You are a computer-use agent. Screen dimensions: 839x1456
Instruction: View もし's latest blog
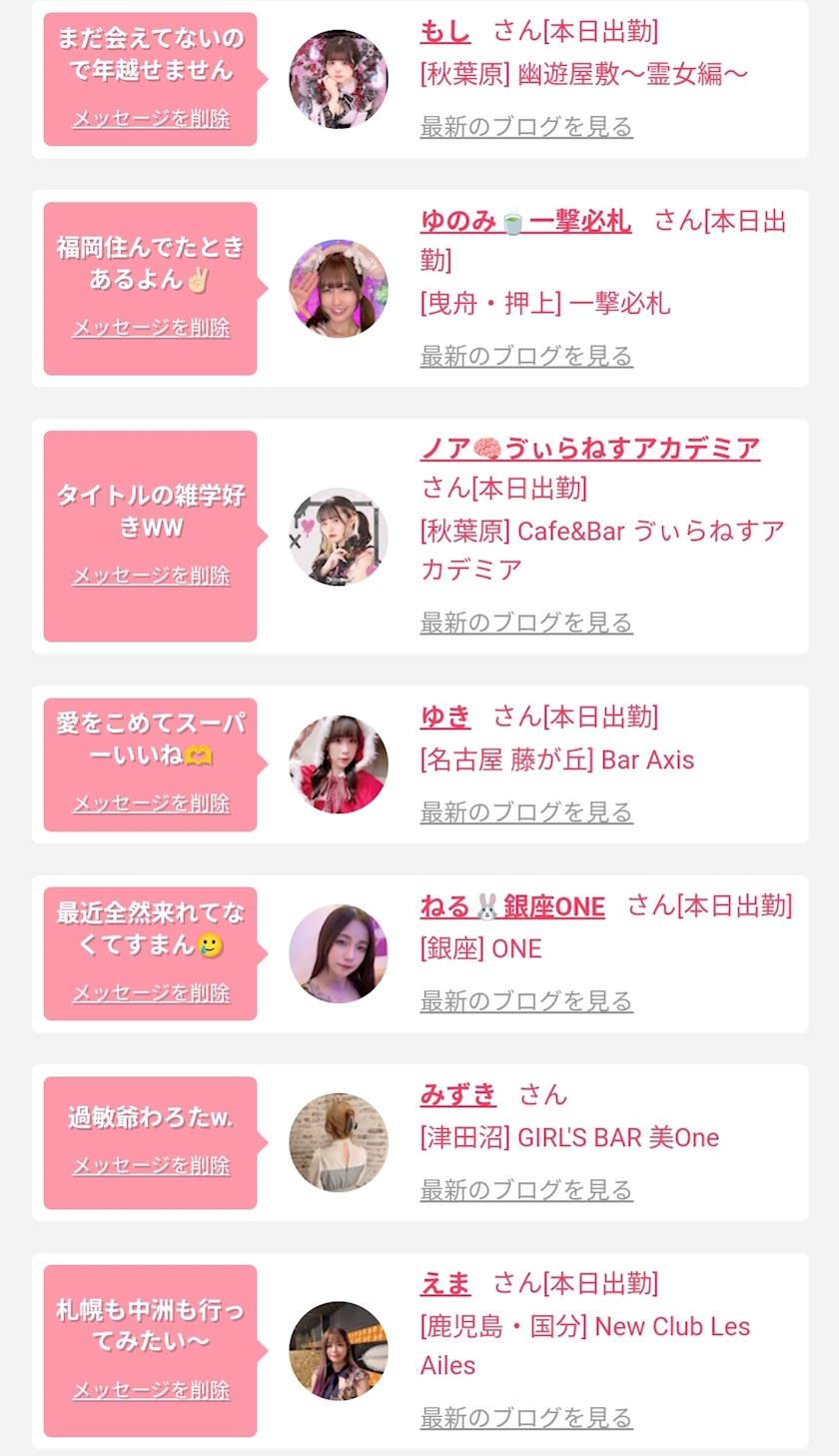click(526, 127)
